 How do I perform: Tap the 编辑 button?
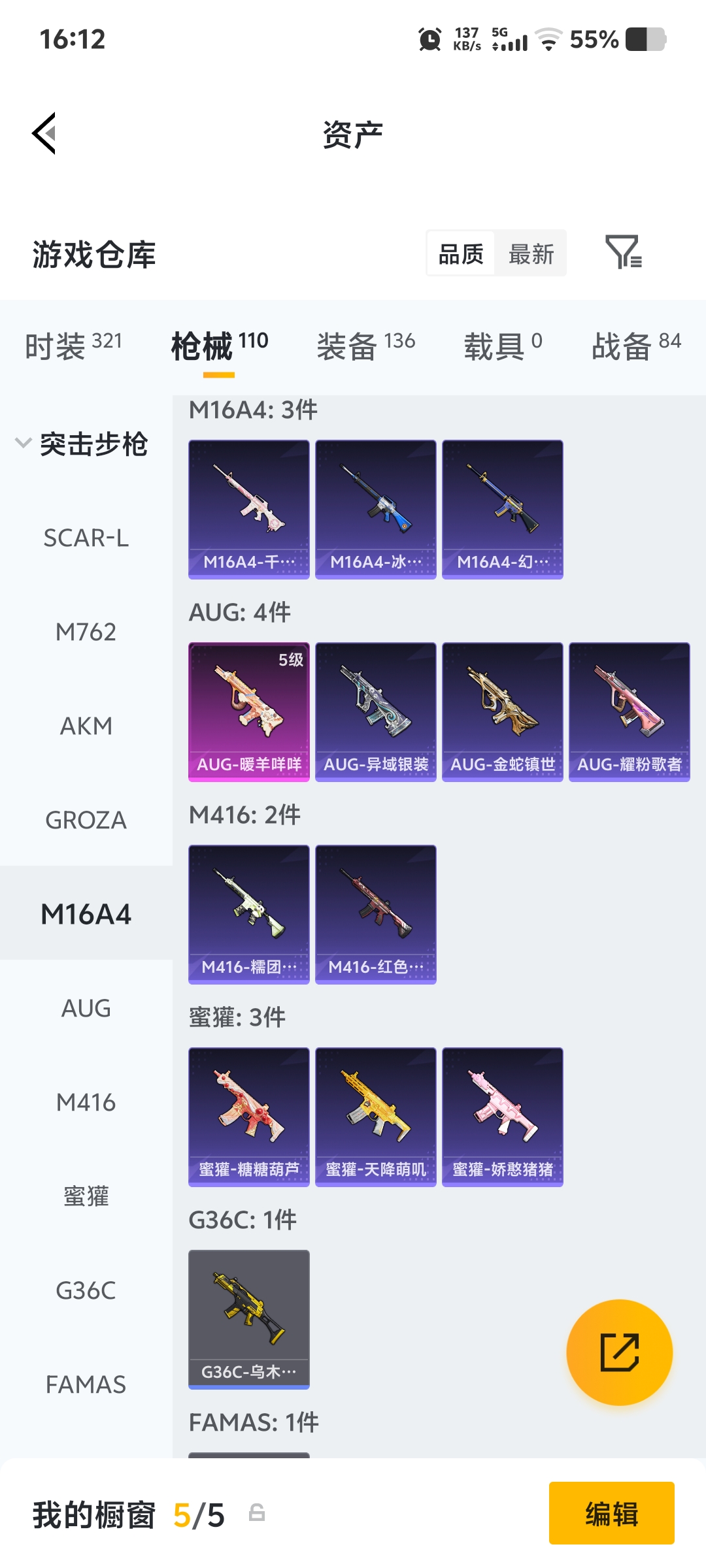tap(612, 1513)
